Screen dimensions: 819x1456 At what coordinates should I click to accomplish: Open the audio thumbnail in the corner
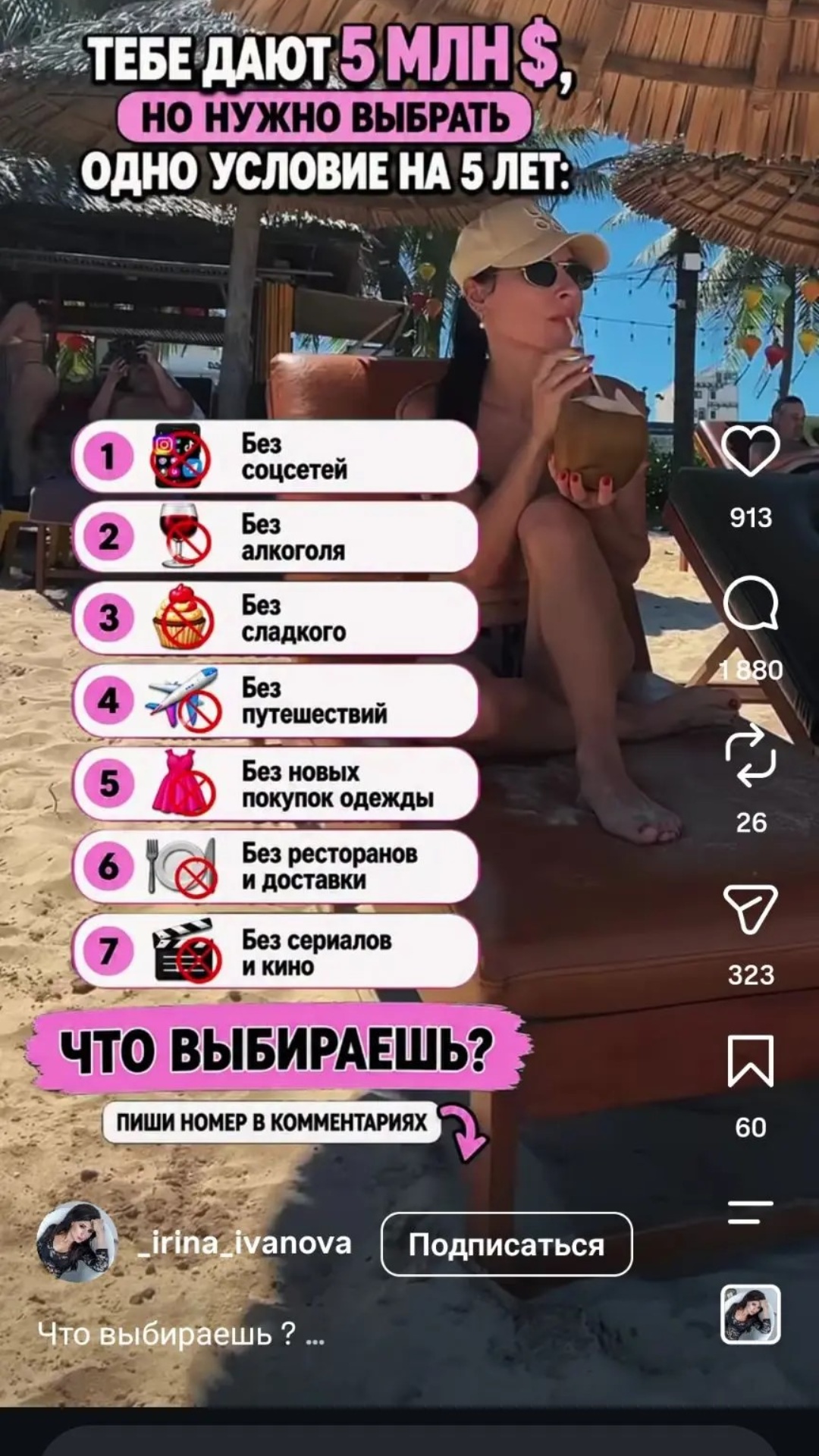(x=750, y=1314)
